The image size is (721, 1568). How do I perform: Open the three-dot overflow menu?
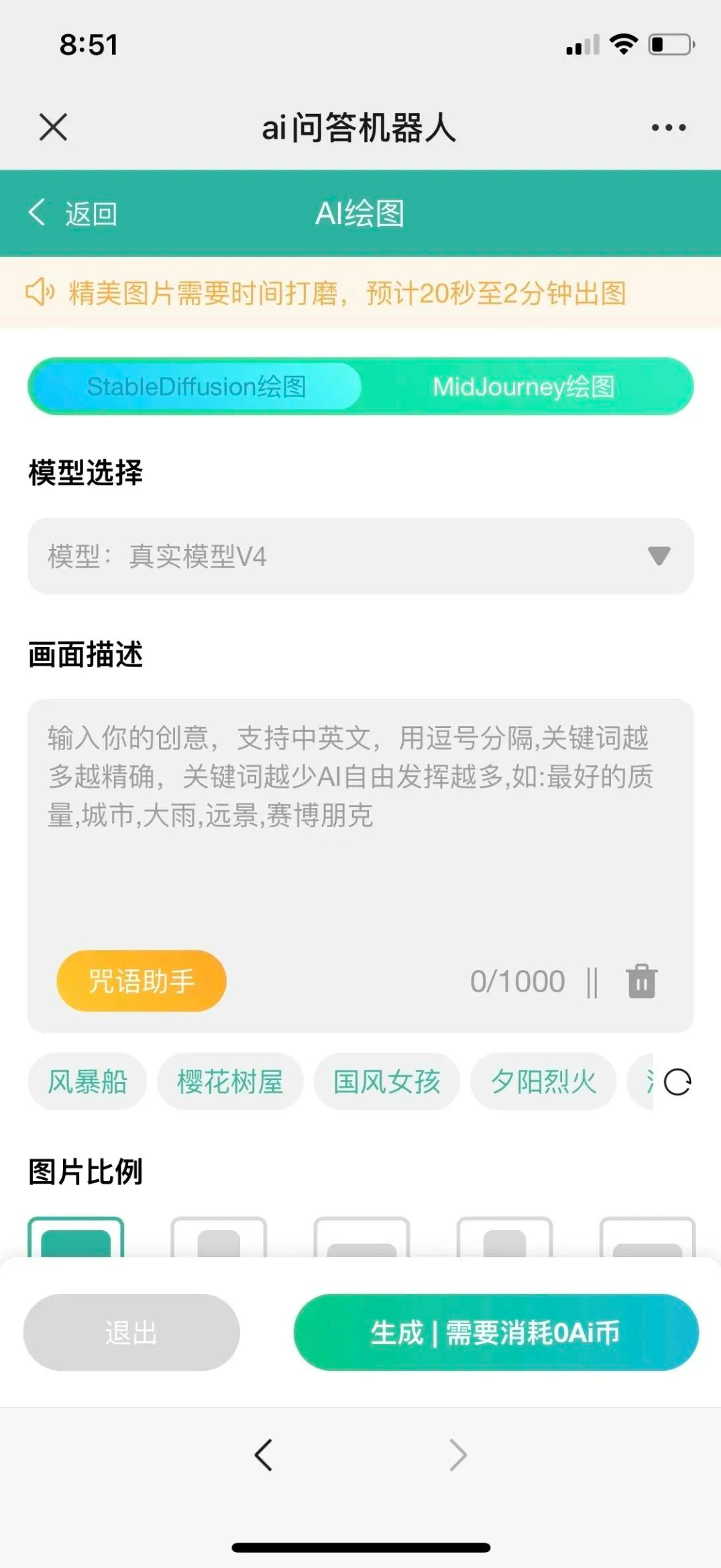point(668,127)
